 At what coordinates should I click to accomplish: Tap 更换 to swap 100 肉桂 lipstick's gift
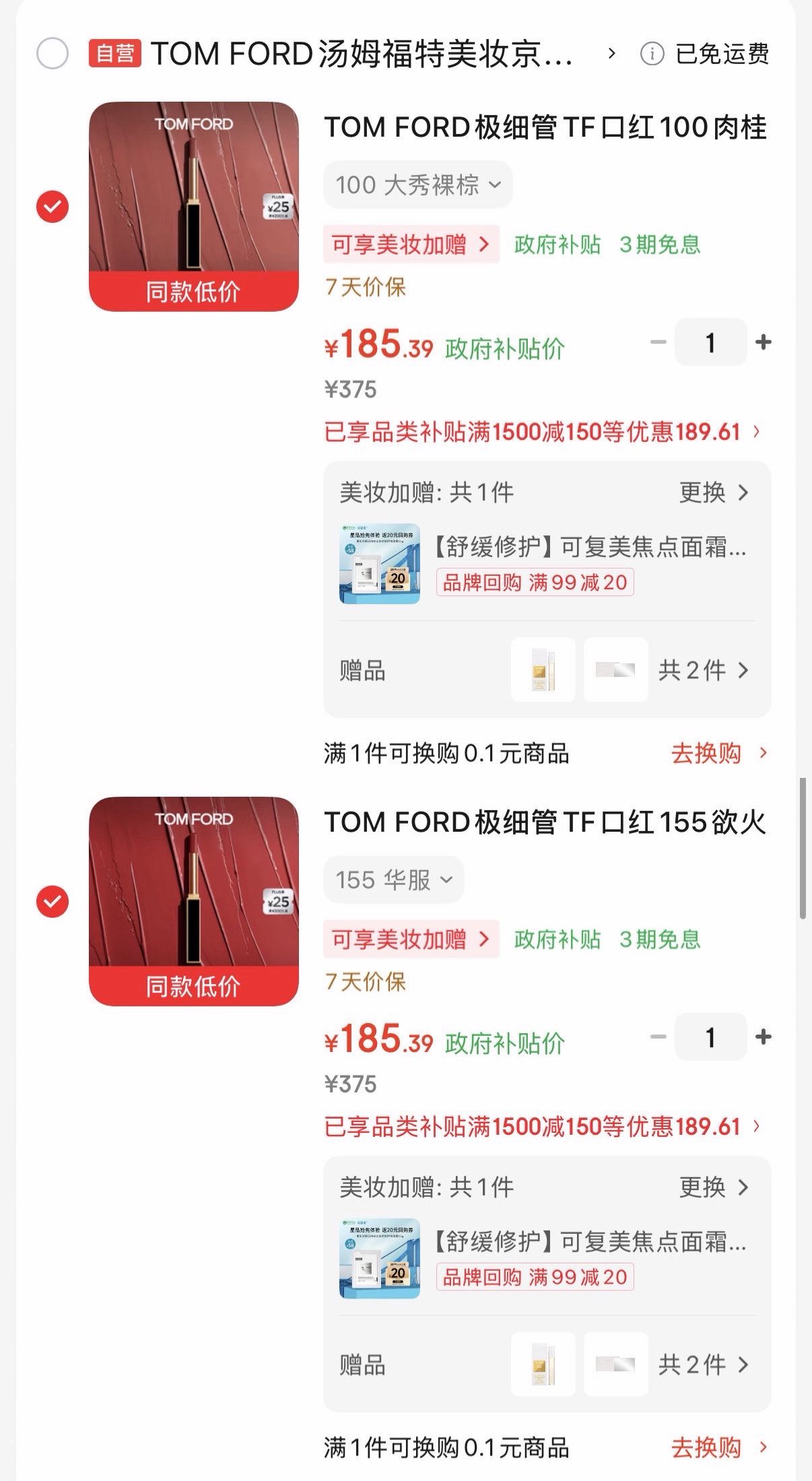[x=713, y=492]
